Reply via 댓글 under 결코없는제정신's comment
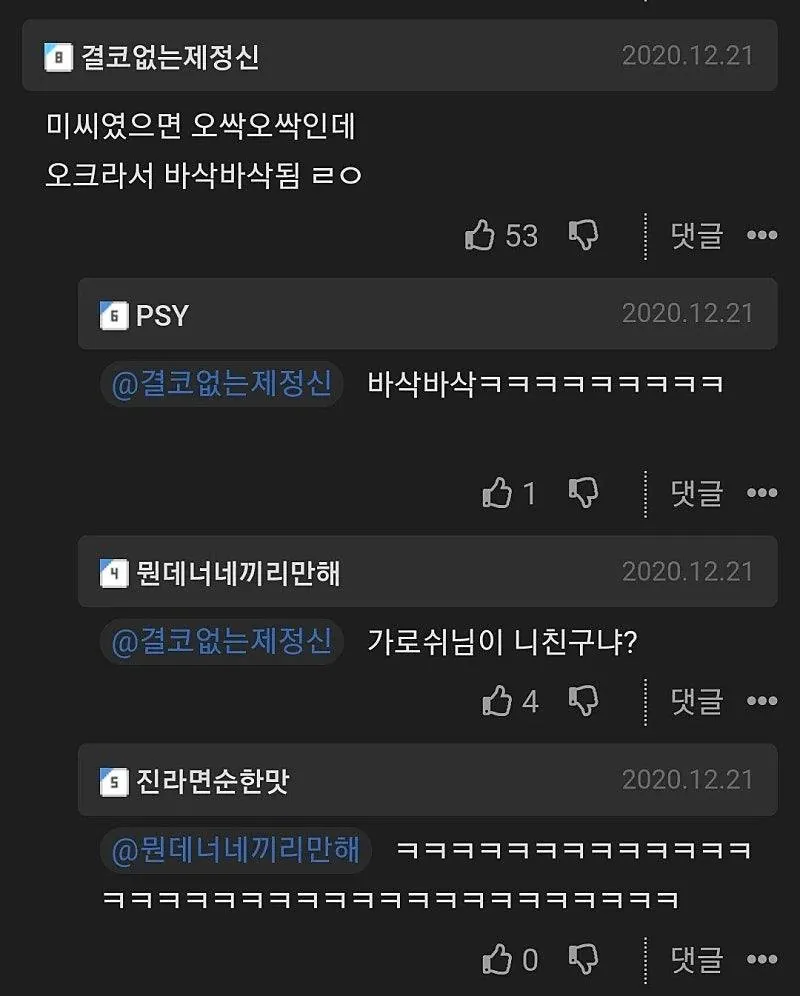The width and height of the screenshot is (800, 996). [696, 236]
